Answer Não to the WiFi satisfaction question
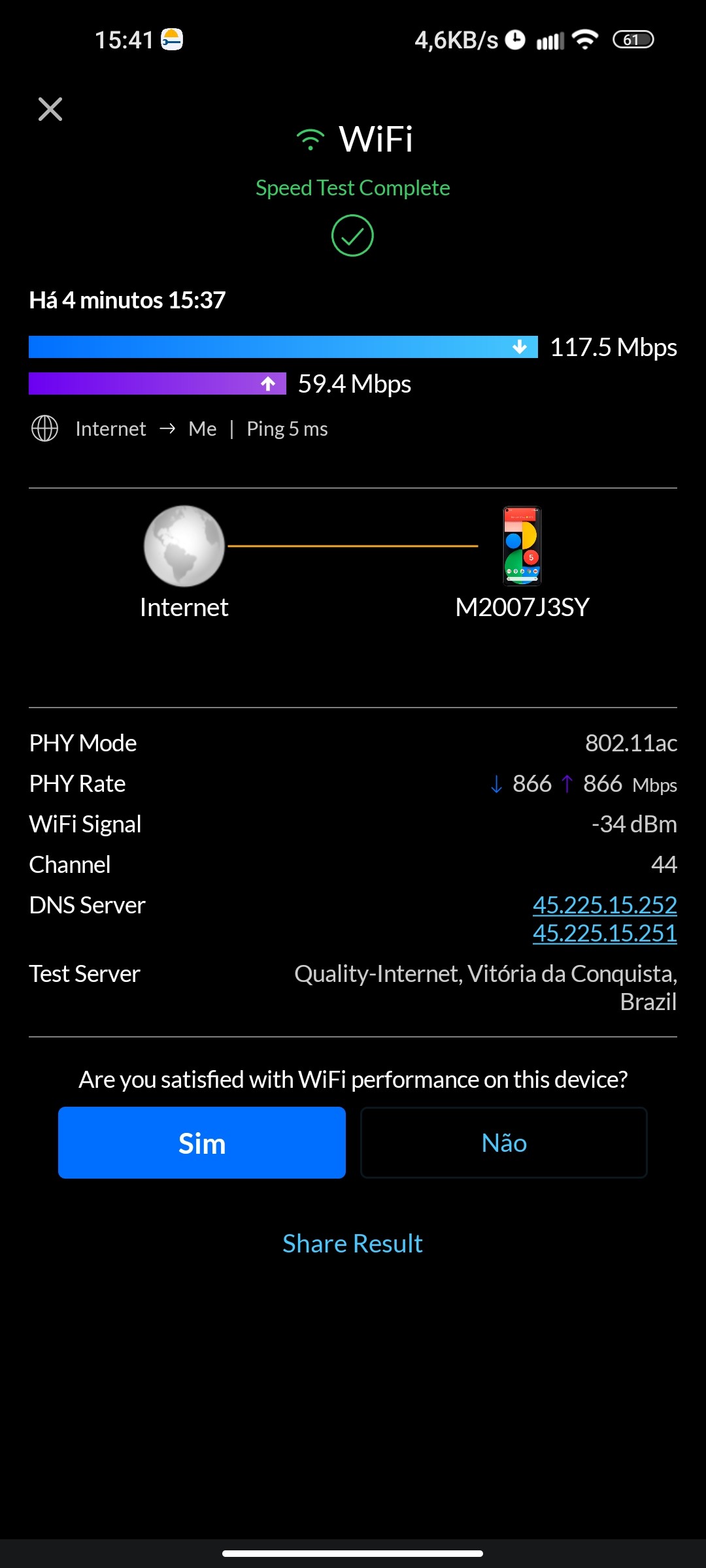Viewport: 706px width, 1568px height. (x=503, y=1143)
